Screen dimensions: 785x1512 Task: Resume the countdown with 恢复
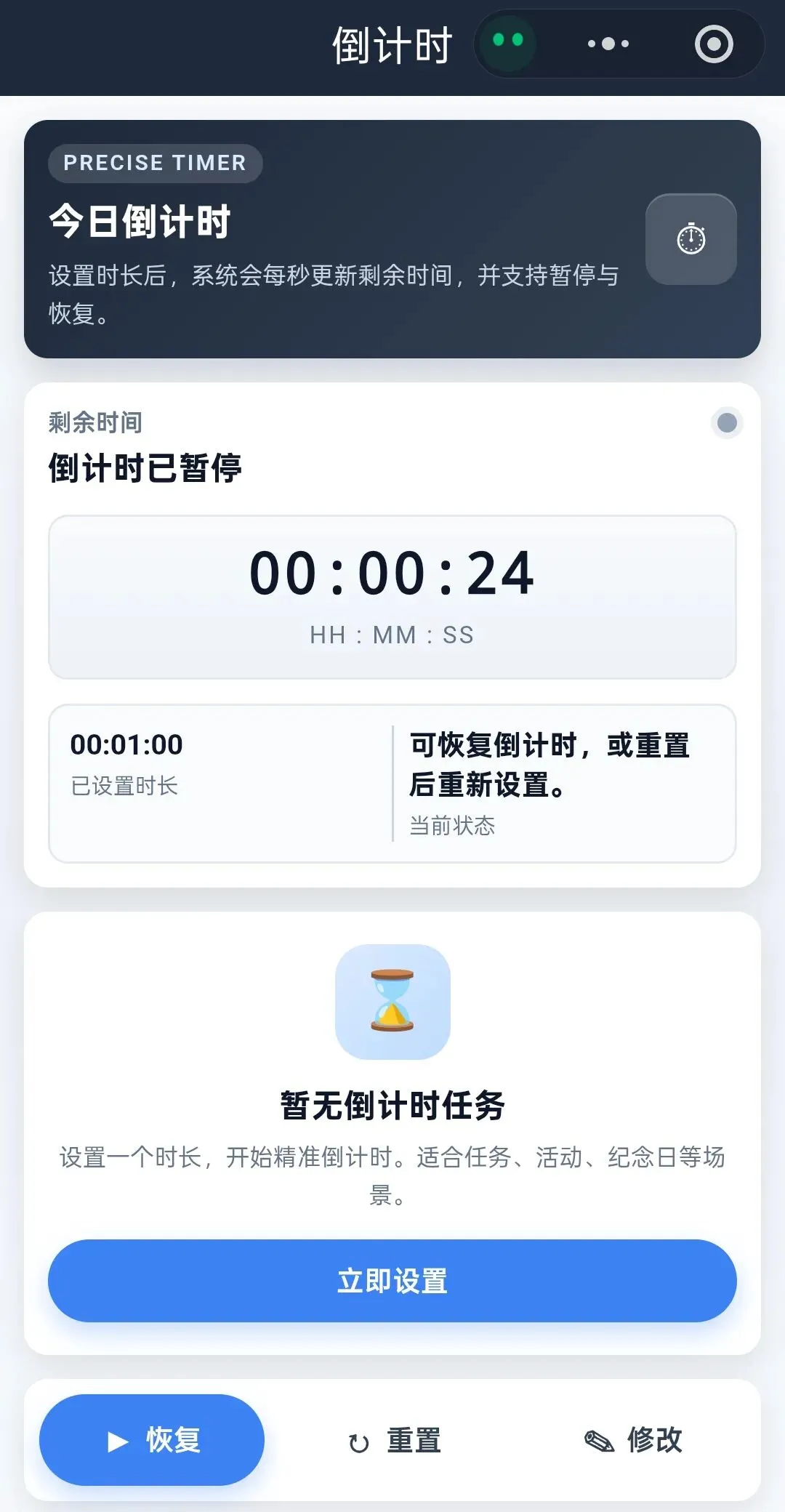pos(152,1440)
